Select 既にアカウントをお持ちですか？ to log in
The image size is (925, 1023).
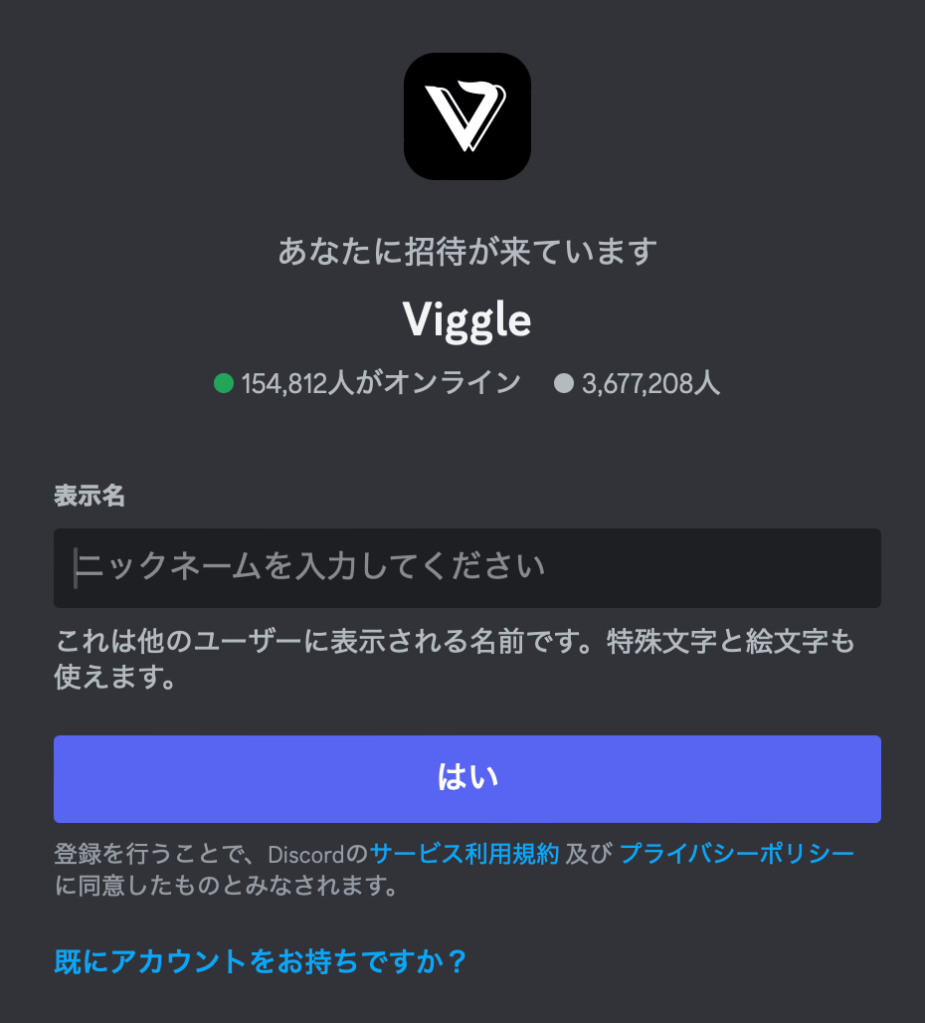pyautogui.click(x=260, y=962)
